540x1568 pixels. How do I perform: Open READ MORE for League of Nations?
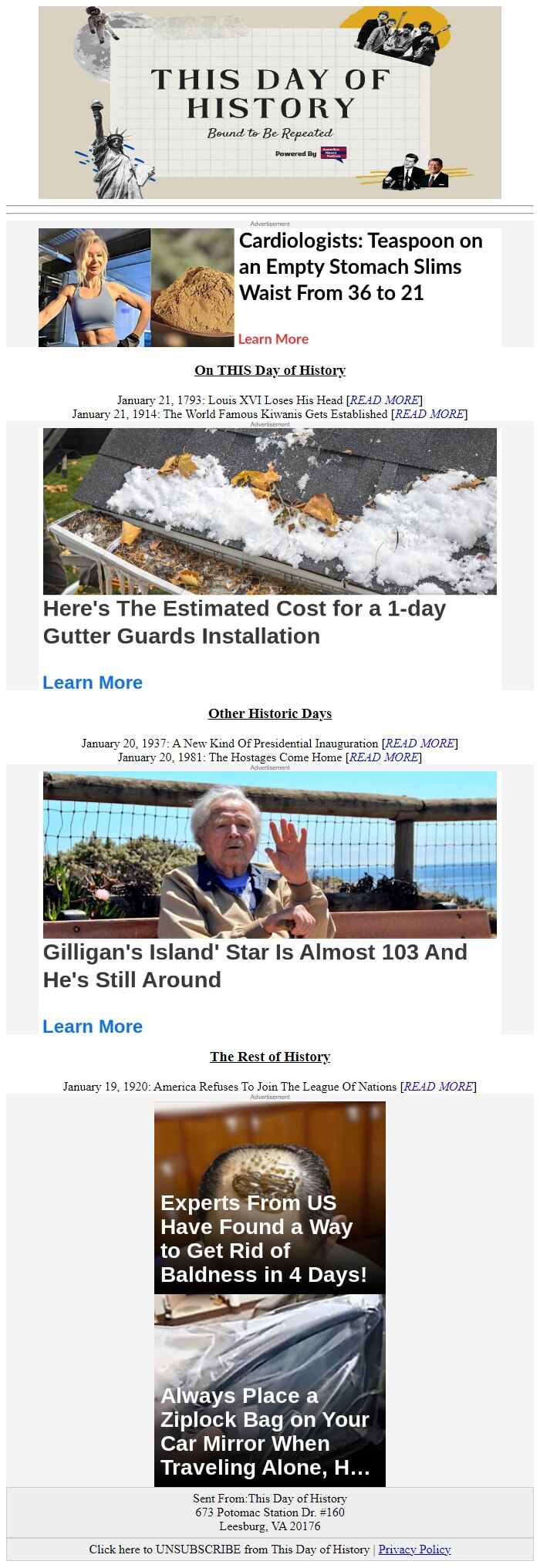[x=437, y=1087]
